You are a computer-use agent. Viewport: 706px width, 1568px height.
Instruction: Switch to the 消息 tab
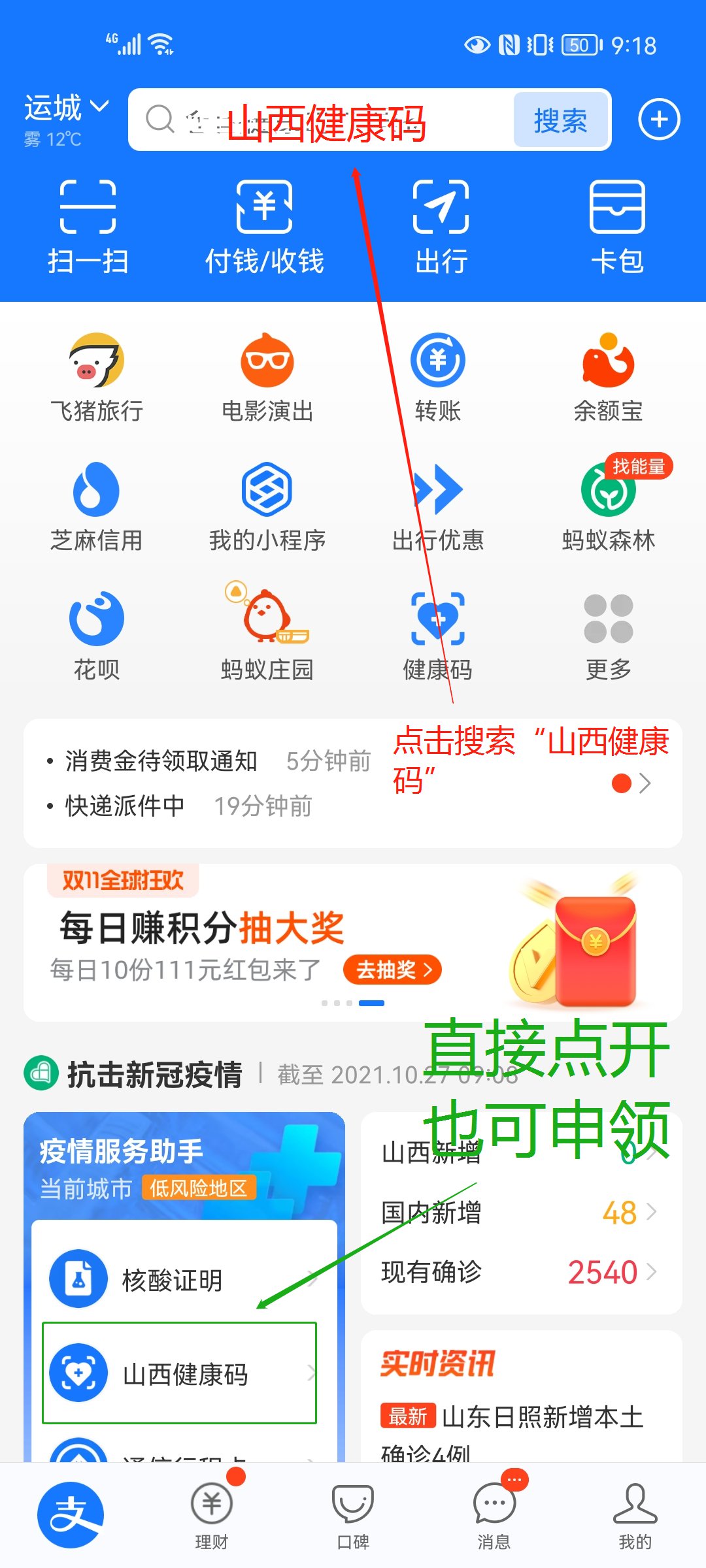coord(494,1516)
